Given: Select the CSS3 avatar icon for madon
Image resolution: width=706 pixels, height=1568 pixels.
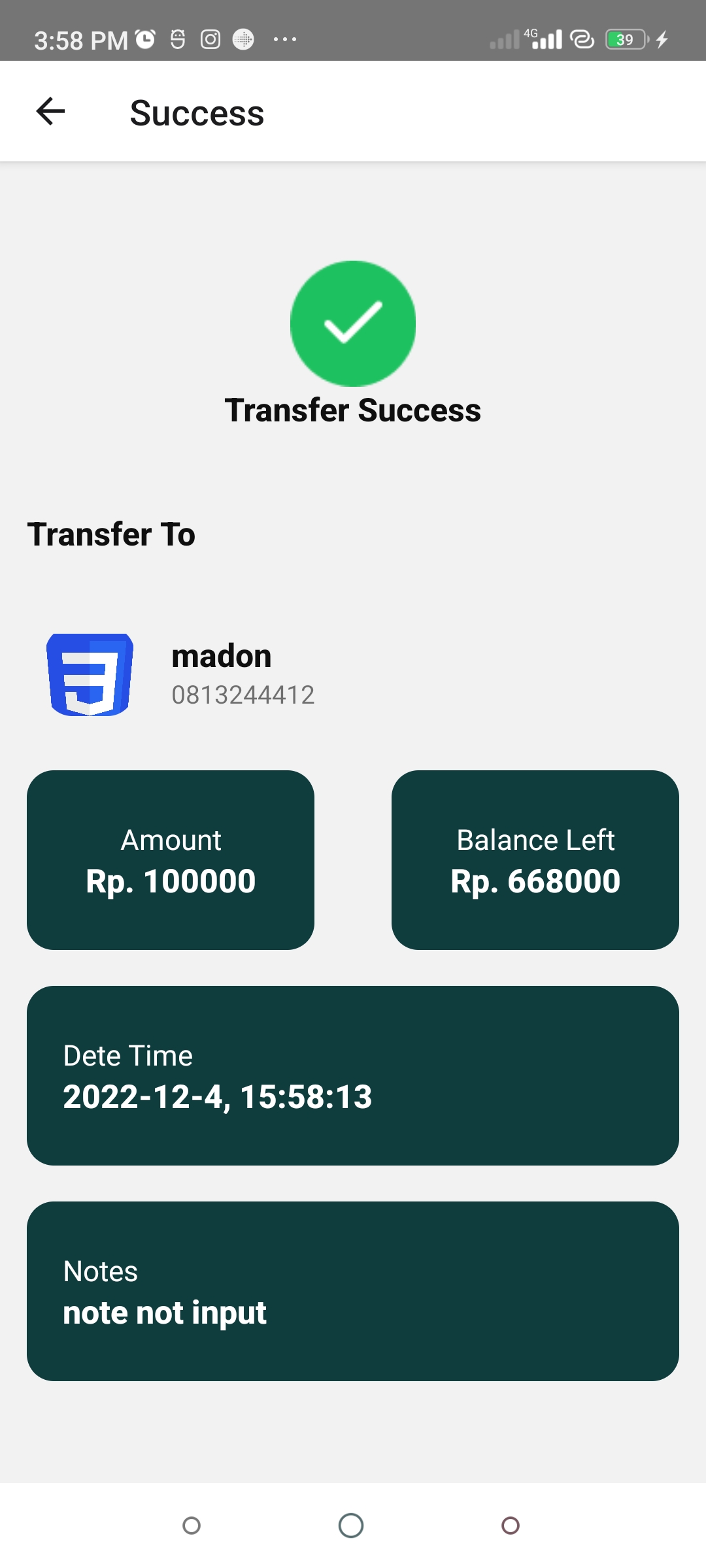Looking at the screenshot, I should point(90,674).
